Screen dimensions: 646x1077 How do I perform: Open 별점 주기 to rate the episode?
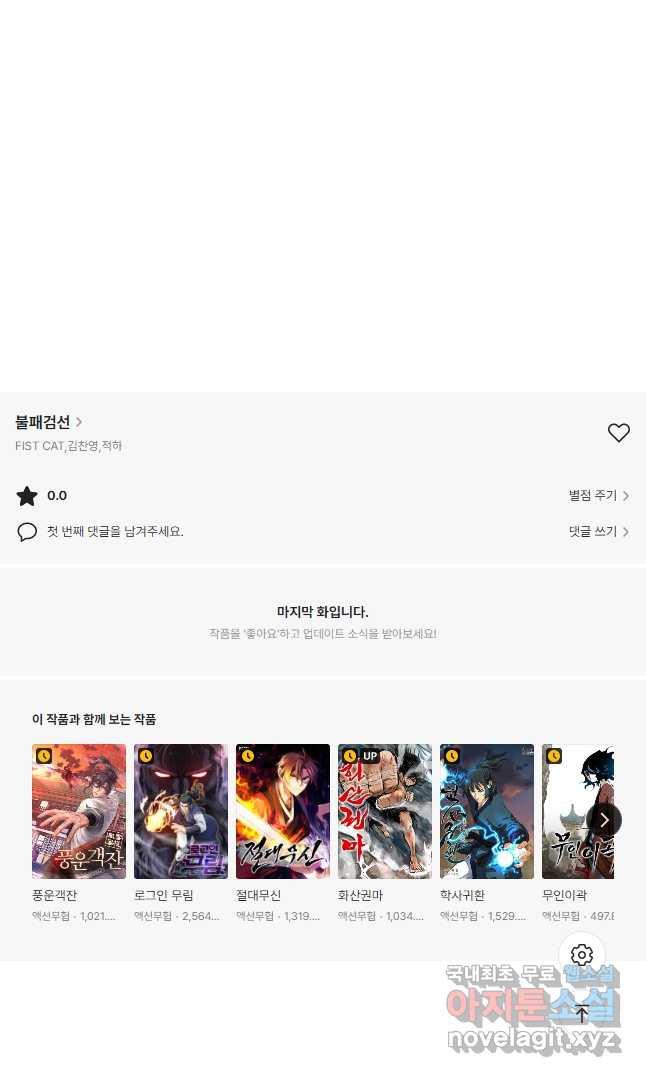pos(598,495)
